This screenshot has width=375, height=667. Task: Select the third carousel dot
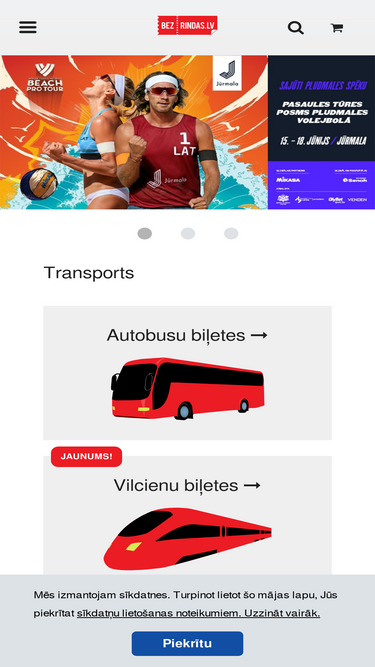pyautogui.click(x=231, y=234)
